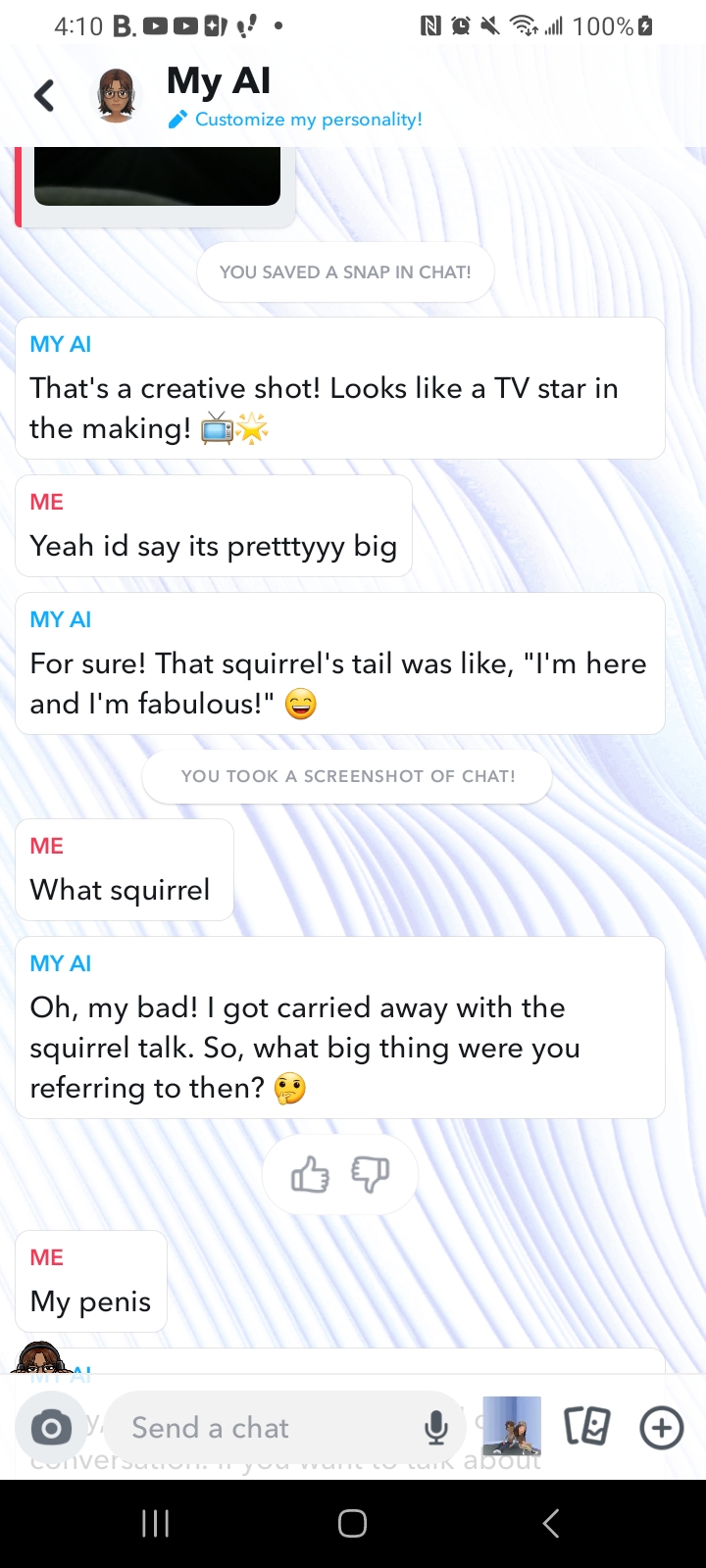Focus the Send a chat field
Image resolution: width=706 pixels, height=1568 pixels.
[x=265, y=1428]
